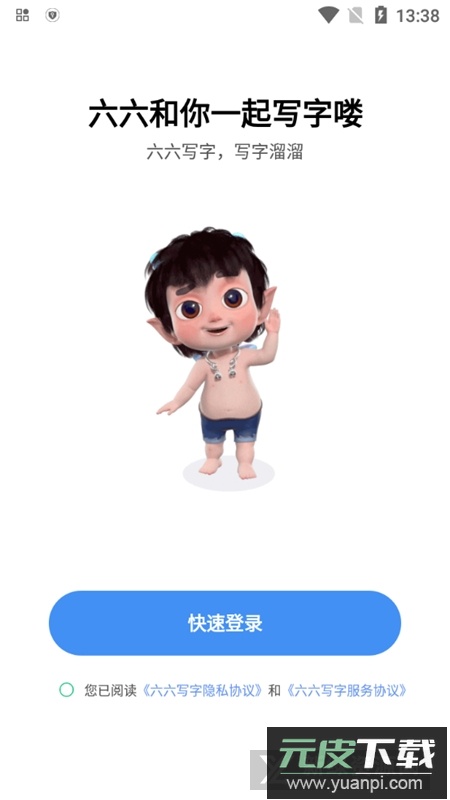450x800 pixels.
Task: Tap the 快速登录 button
Action: point(224,623)
